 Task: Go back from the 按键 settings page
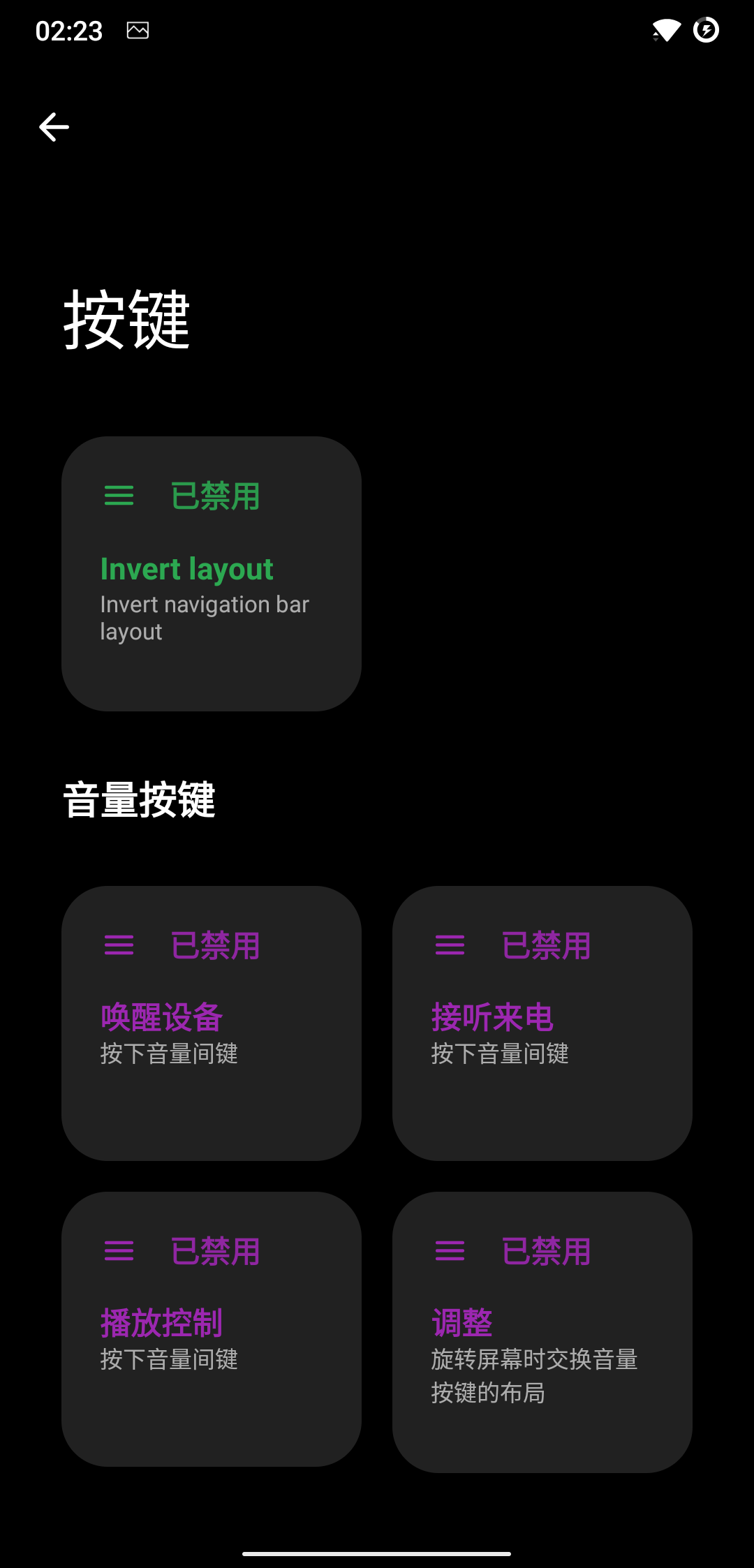(54, 127)
